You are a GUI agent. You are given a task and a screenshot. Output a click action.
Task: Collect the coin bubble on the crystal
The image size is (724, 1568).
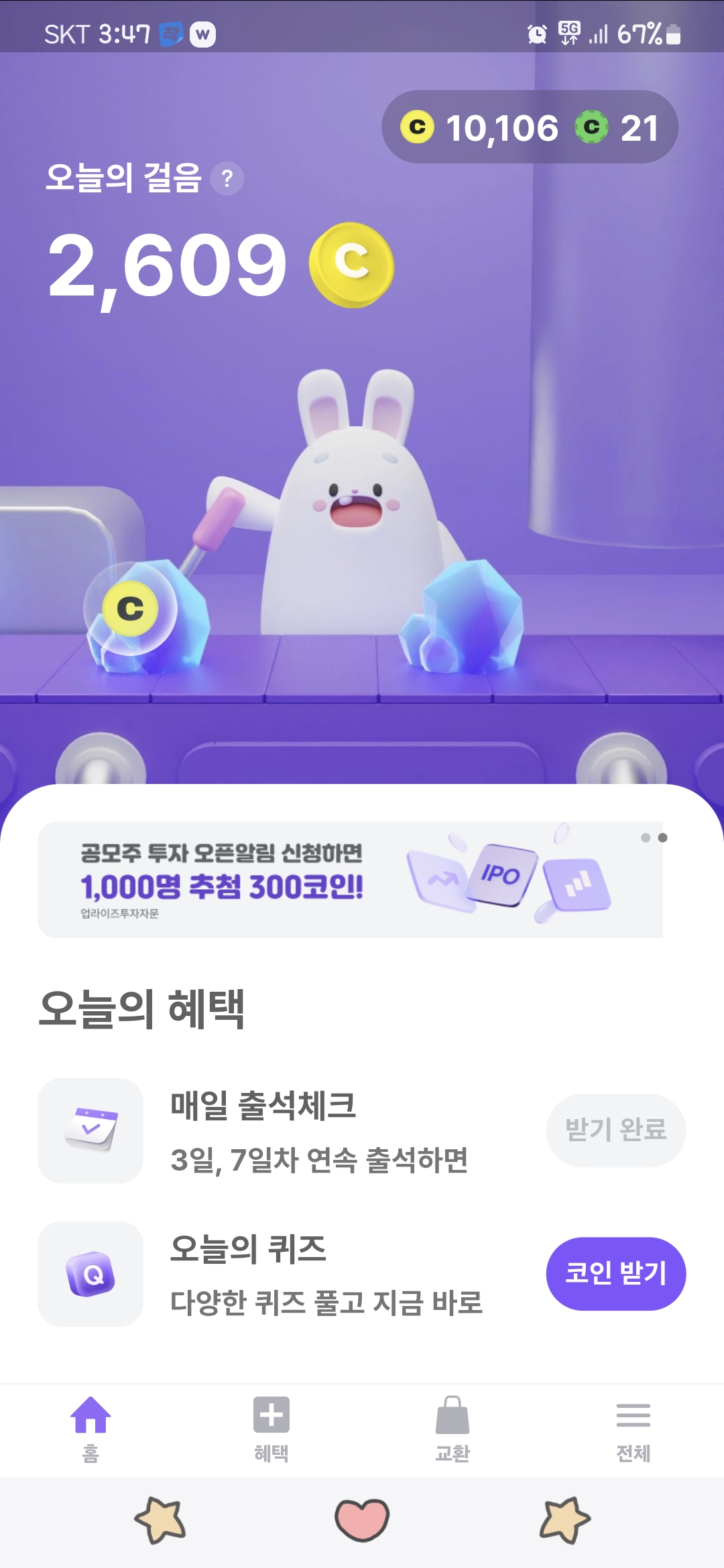click(131, 608)
